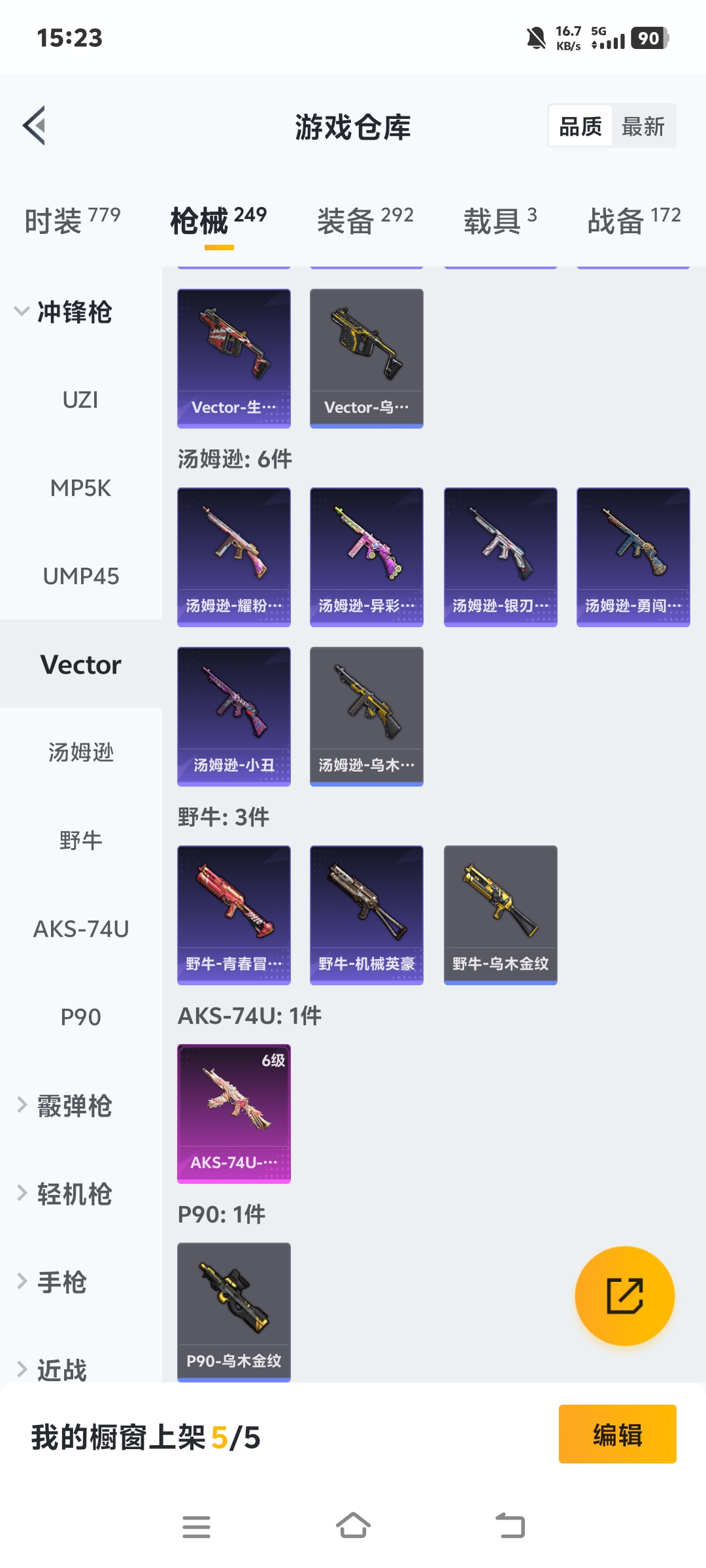Open the 汤姆逊-小丑 skin item

click(233, 716)
